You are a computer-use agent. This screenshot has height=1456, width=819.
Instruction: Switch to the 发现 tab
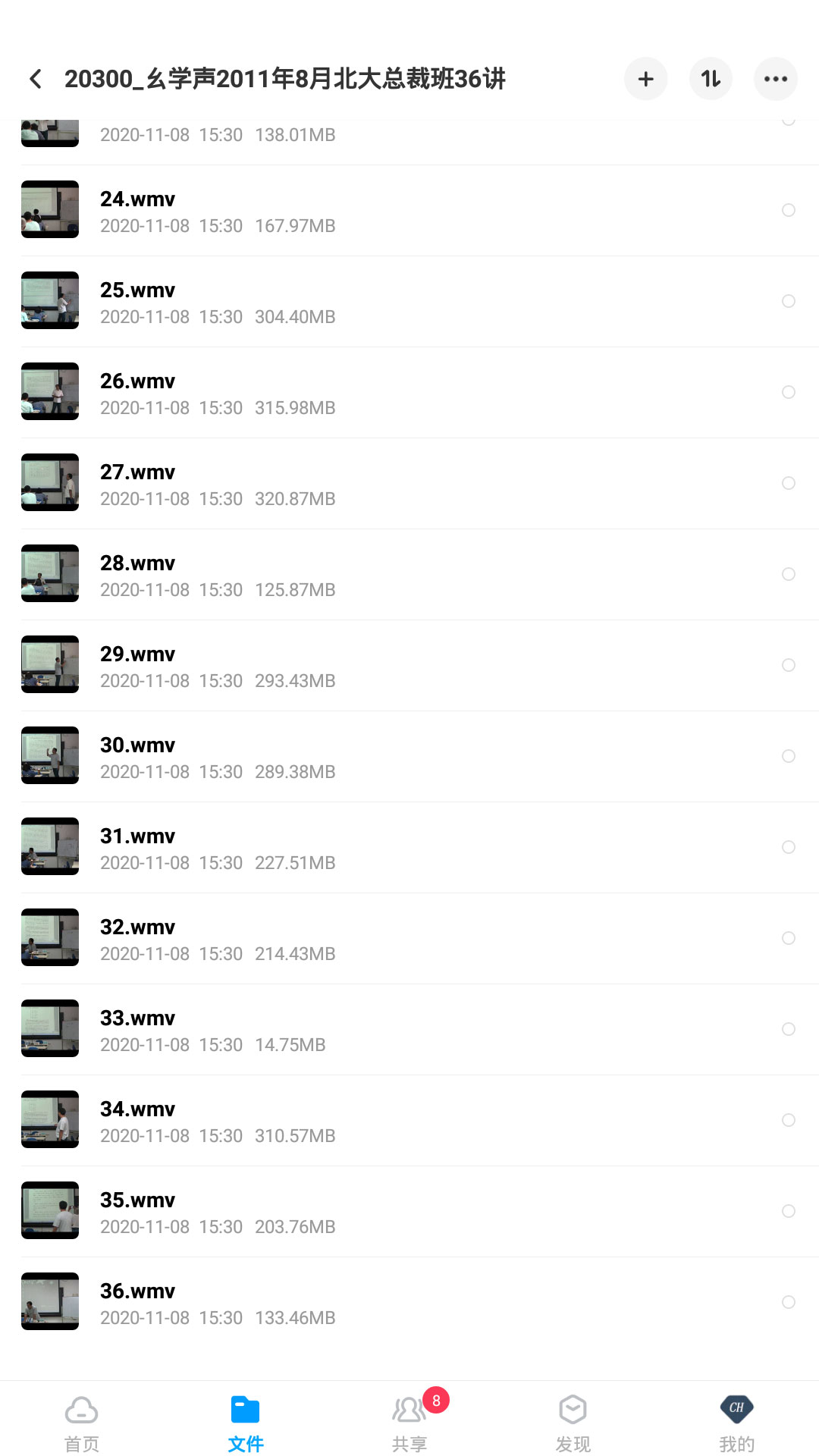(x=573, y=1423)
